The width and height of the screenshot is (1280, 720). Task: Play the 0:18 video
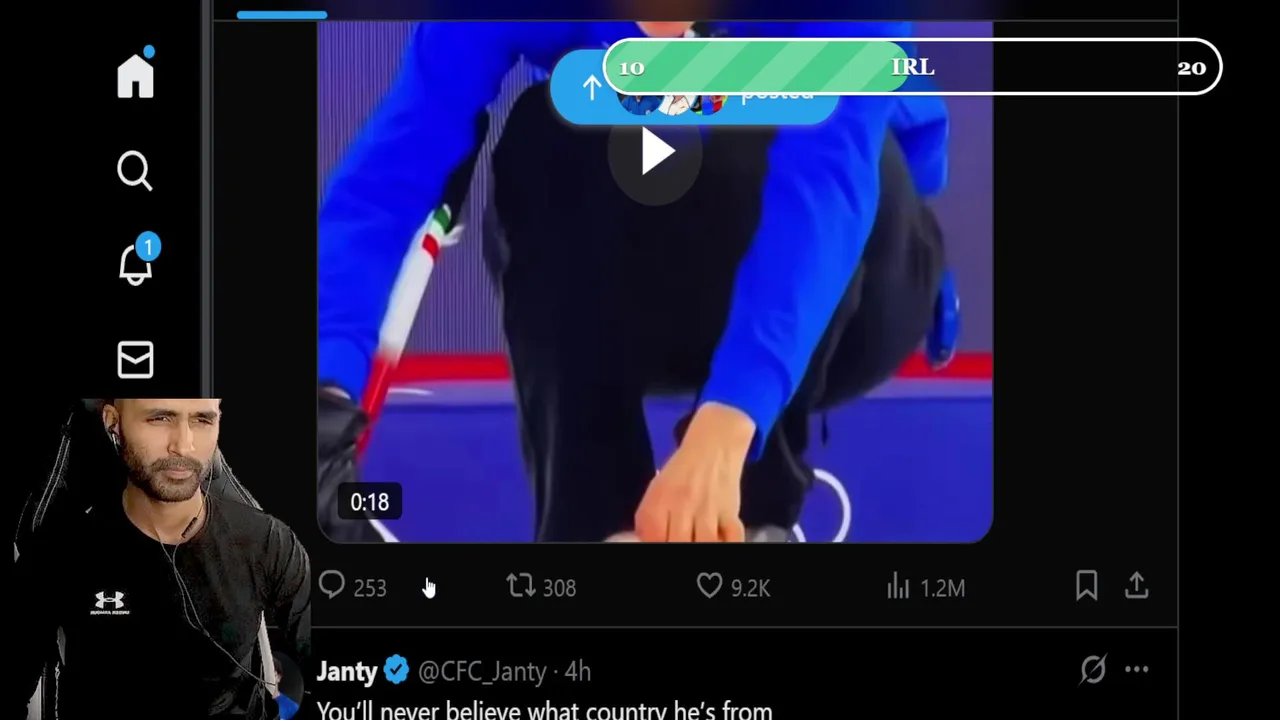click(x=655, y=153)
